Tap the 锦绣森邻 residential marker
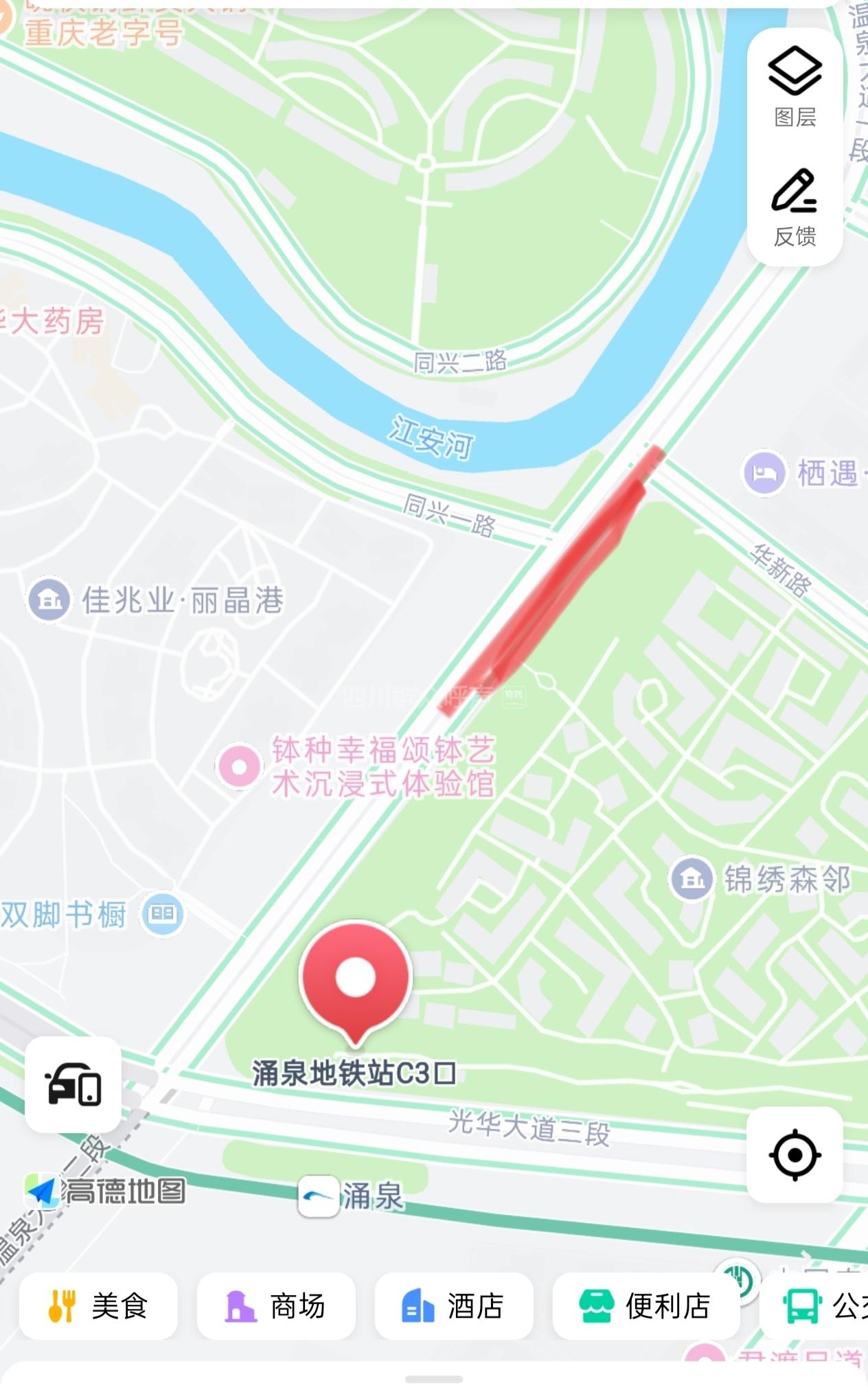Image resolution: width=868 pixels, height=1394 pixels. 692,879
